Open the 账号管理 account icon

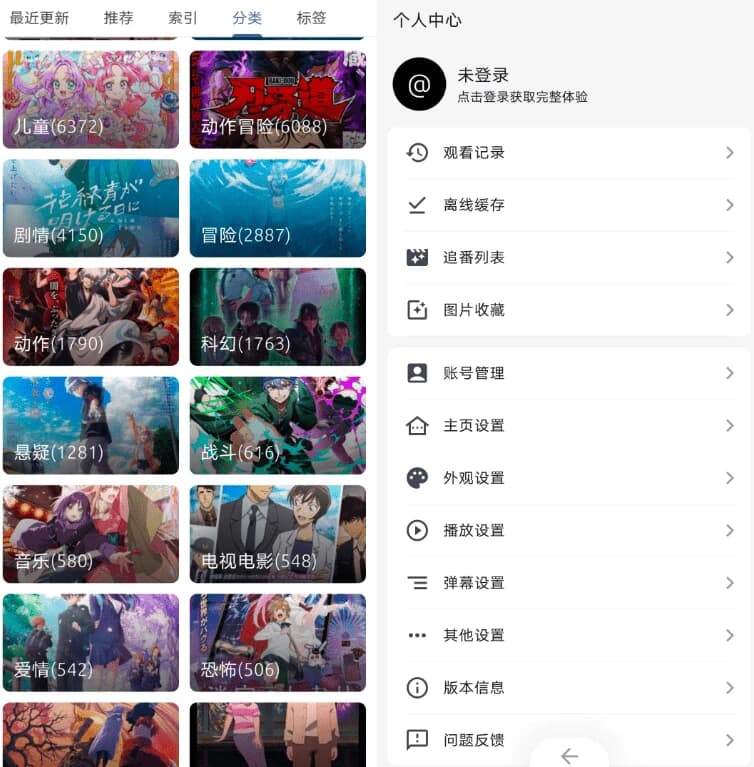pyautogui.click(x=419, y=373)
